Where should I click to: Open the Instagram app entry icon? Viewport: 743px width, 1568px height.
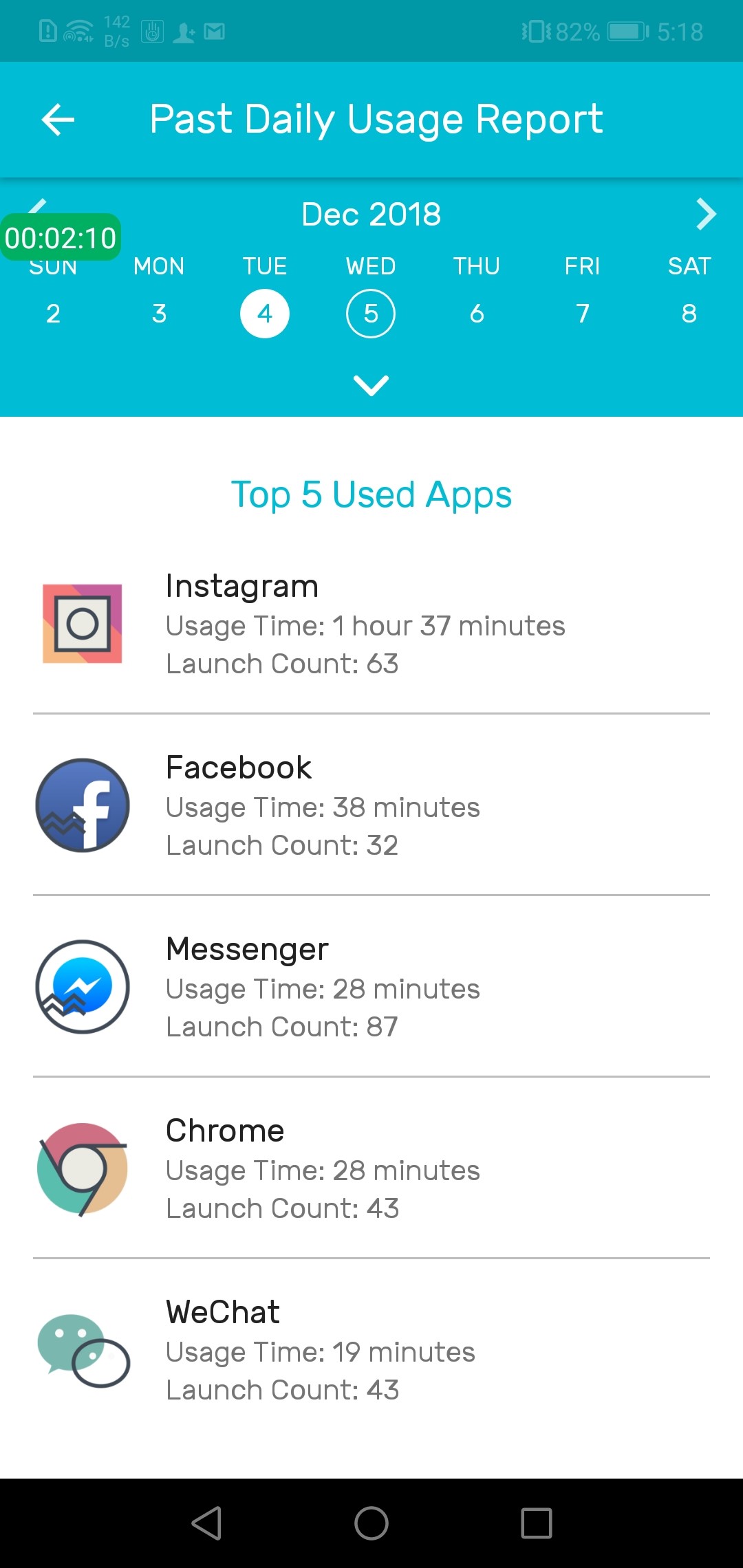(x=81, y=624)
